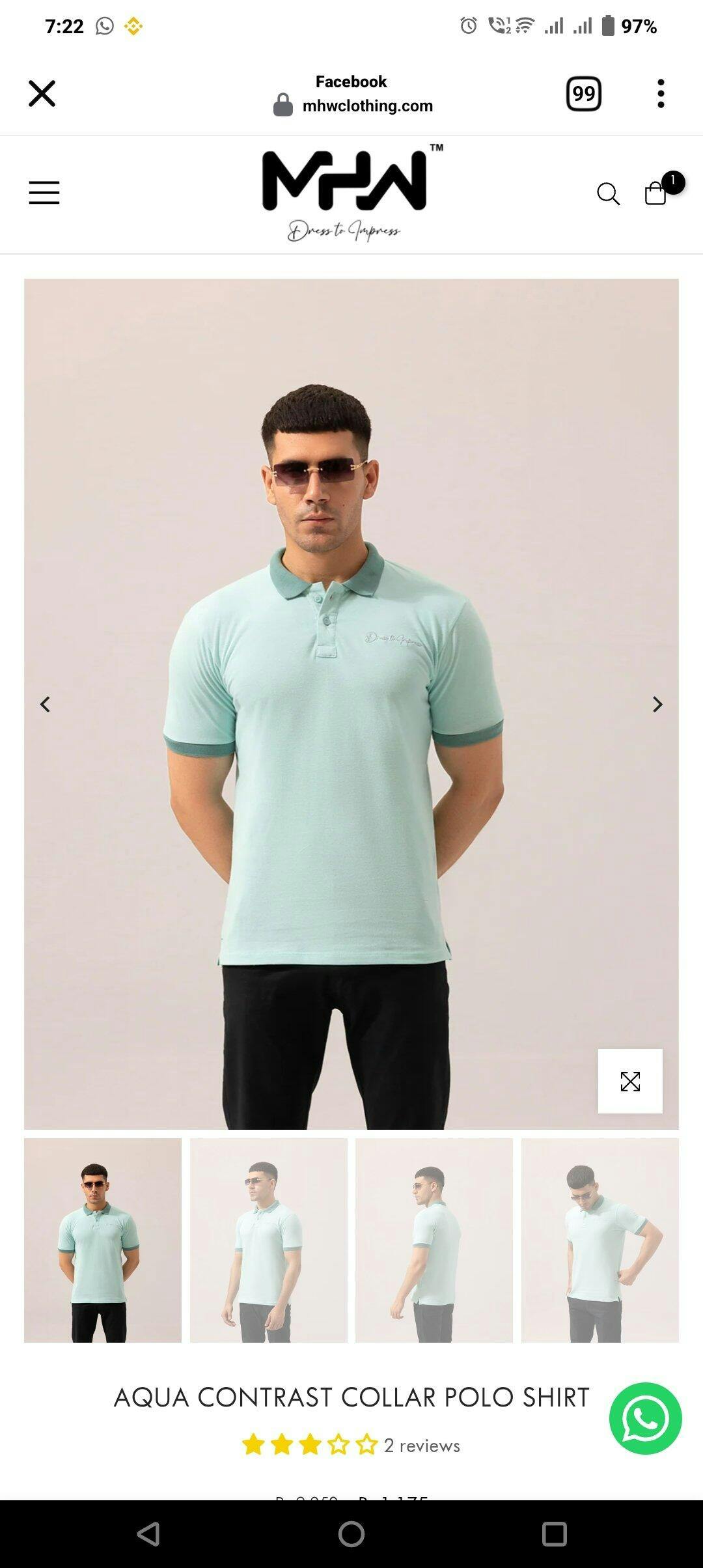The width and height of the screenshot is (703, 1568).
Task: Open the browser tabs counter
Action: point(583,94)
